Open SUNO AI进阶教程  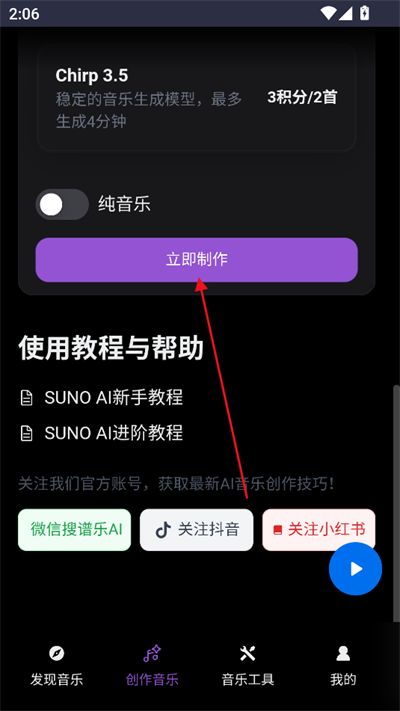pos(102,433)
